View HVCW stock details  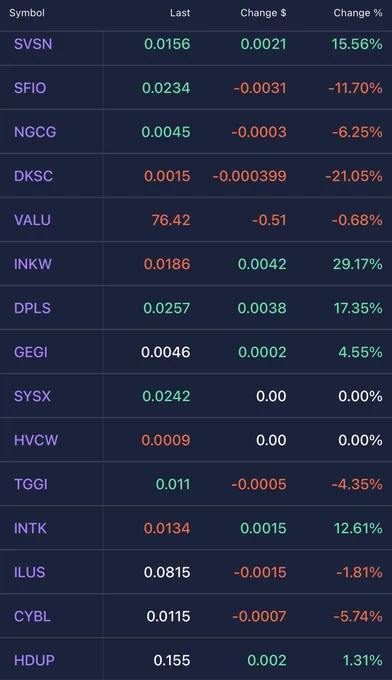click(x=196, y=440)
